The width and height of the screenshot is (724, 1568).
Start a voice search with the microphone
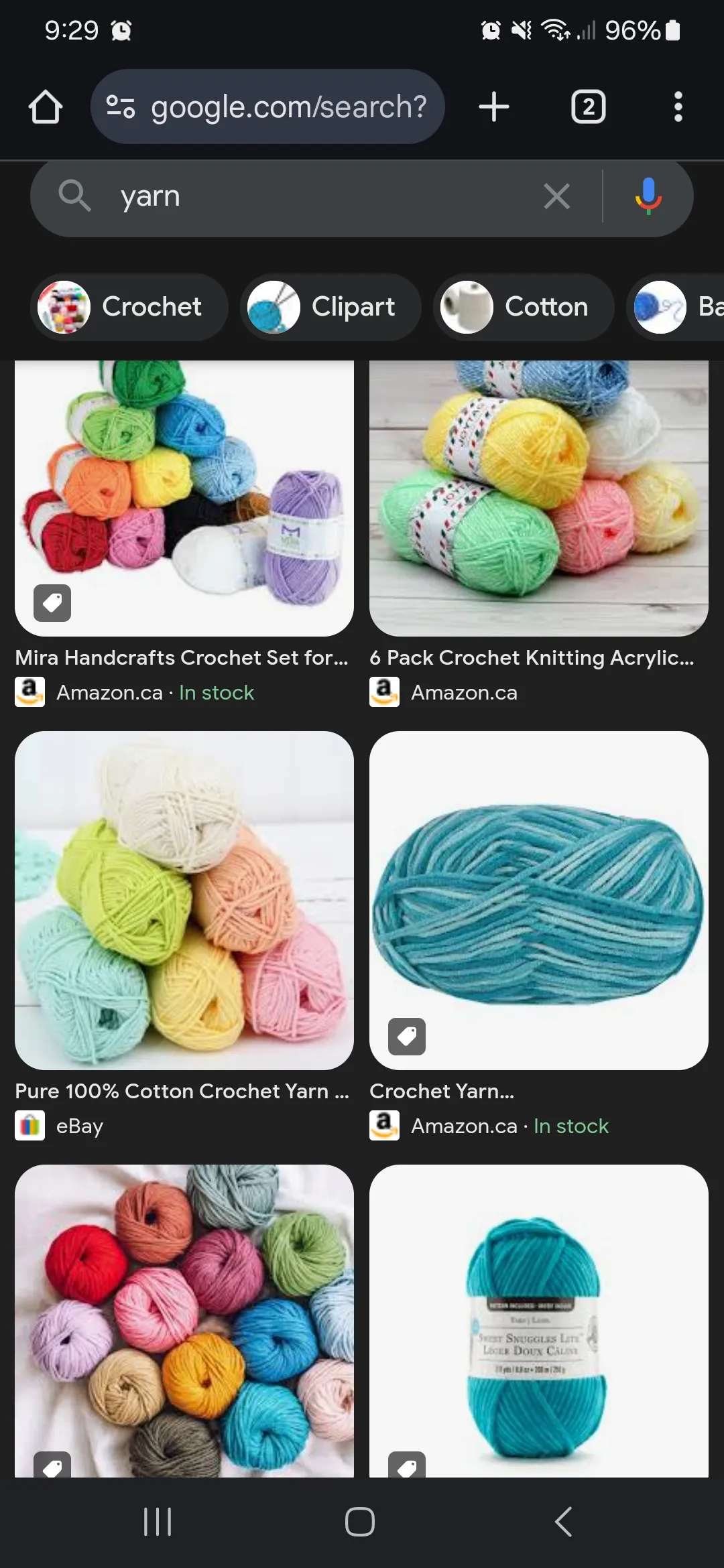click(648, 197)
